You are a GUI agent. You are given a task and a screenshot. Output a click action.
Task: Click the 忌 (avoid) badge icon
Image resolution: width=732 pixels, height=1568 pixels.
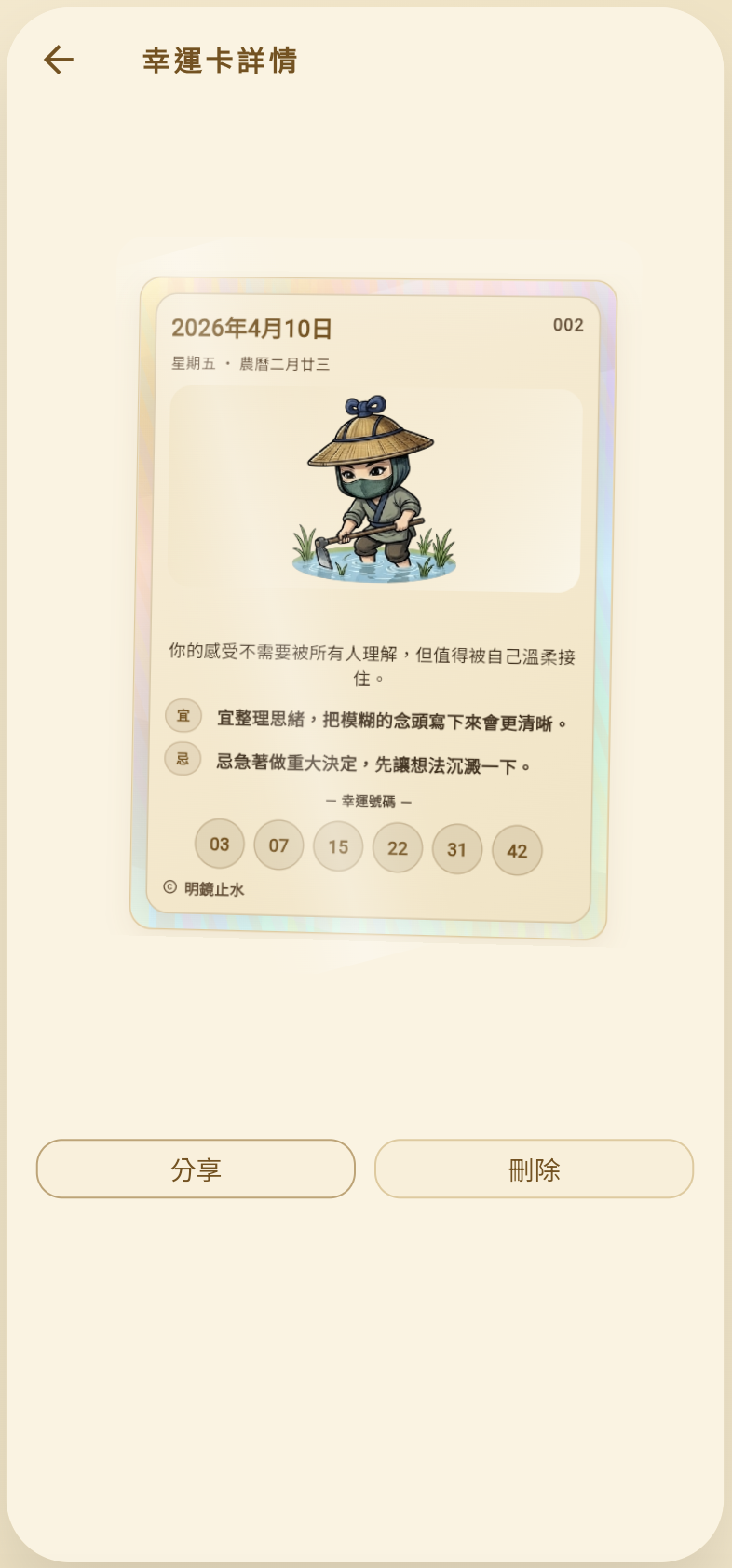tap(183, 760)
